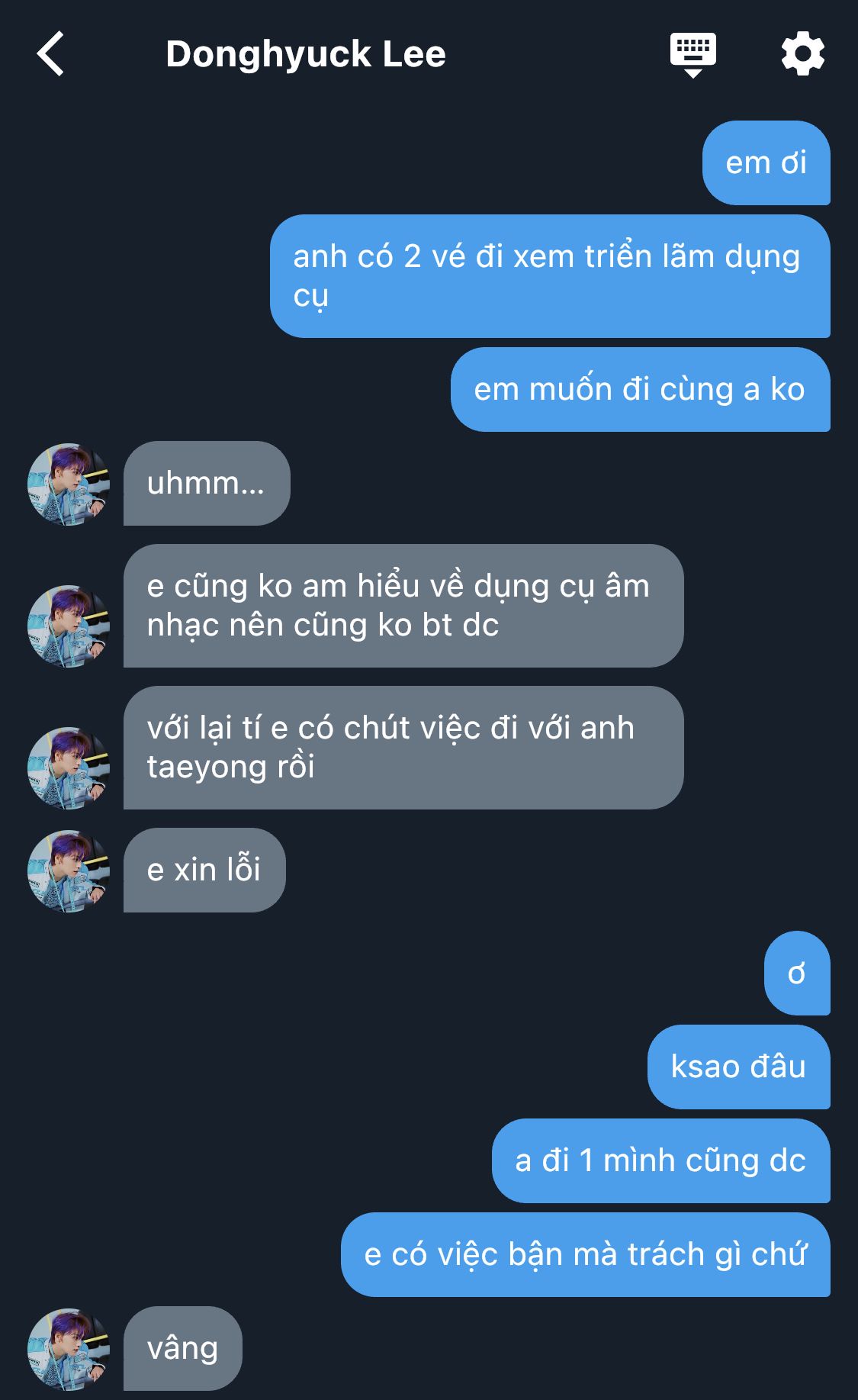Tap the avatar next to "vâng" message
This screenshot has width=858, height=1400.
point(69,1349)
